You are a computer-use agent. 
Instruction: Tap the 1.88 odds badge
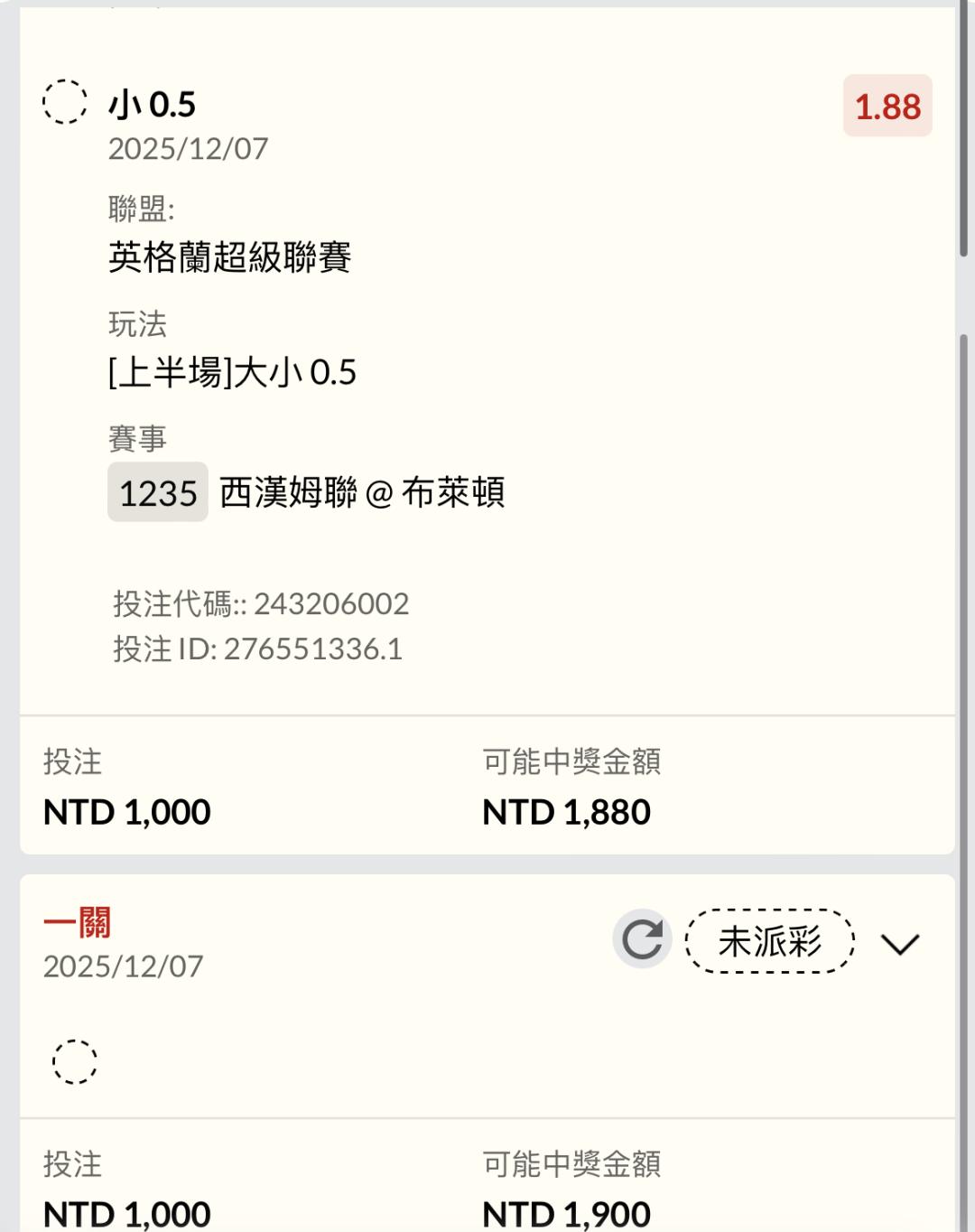click(x=887, y=107)
